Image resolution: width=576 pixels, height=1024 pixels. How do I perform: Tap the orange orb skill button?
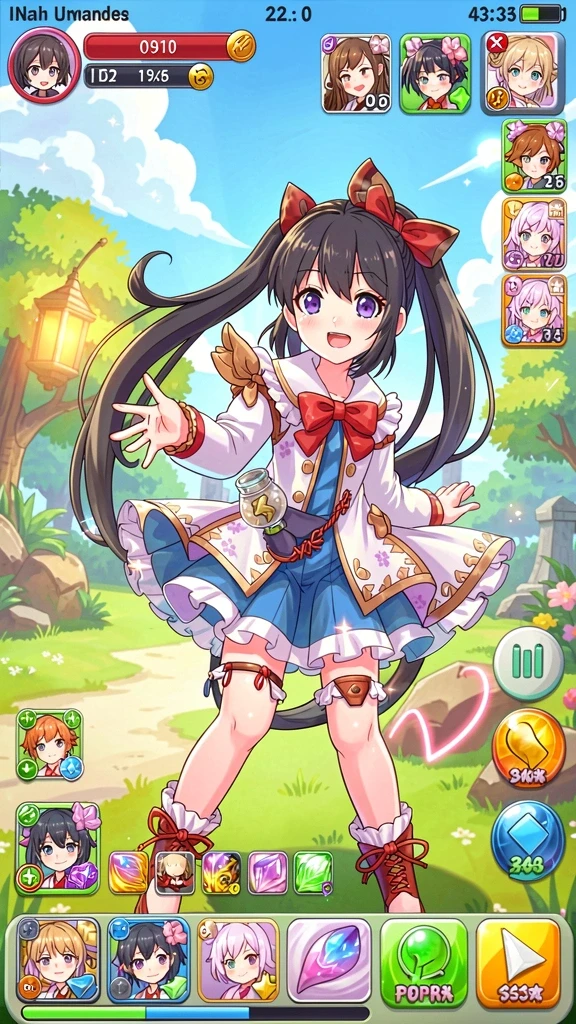coord(528,749)
